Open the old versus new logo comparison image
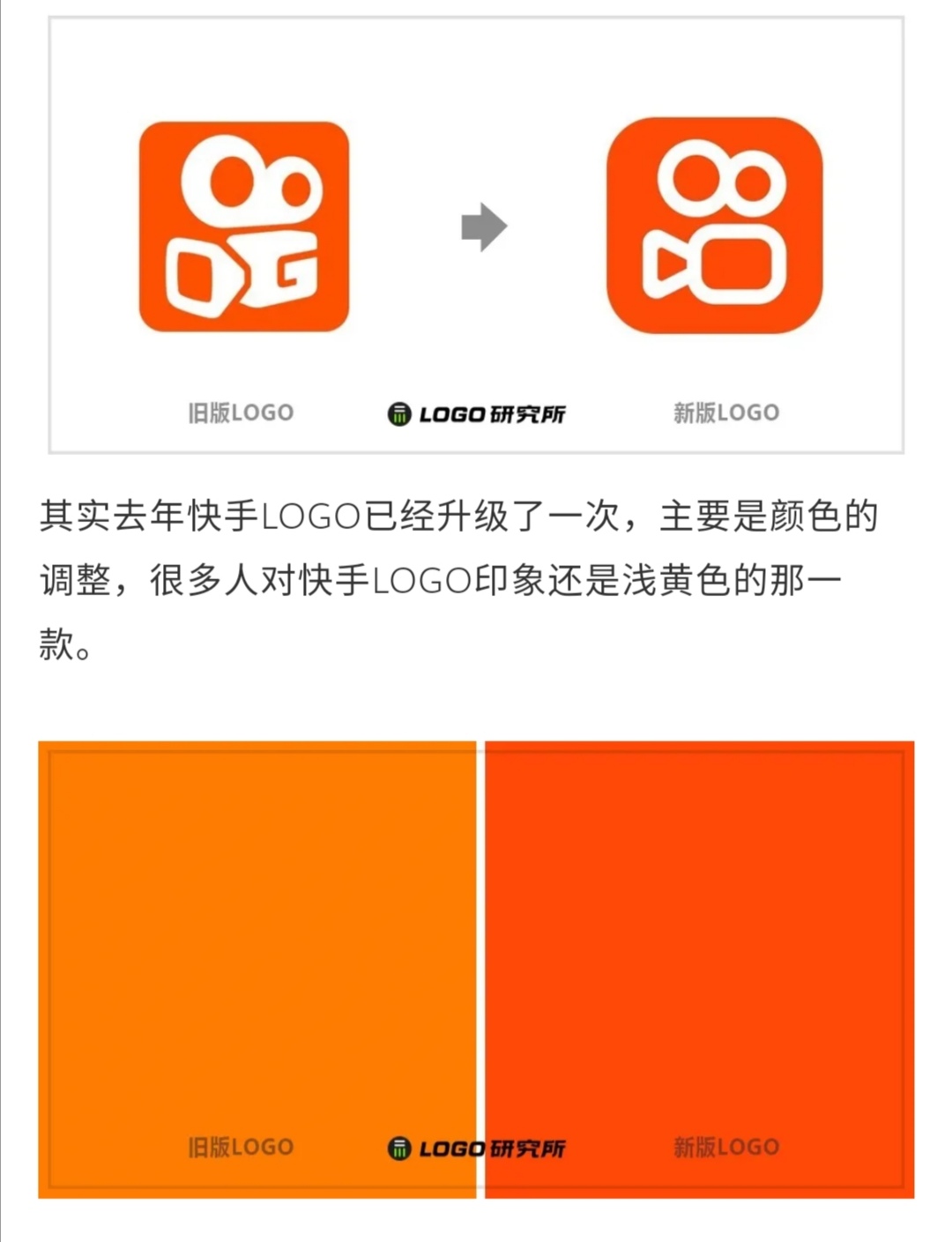The height and width of the screenshot is (1242, 952). click(x=476, y=234)
